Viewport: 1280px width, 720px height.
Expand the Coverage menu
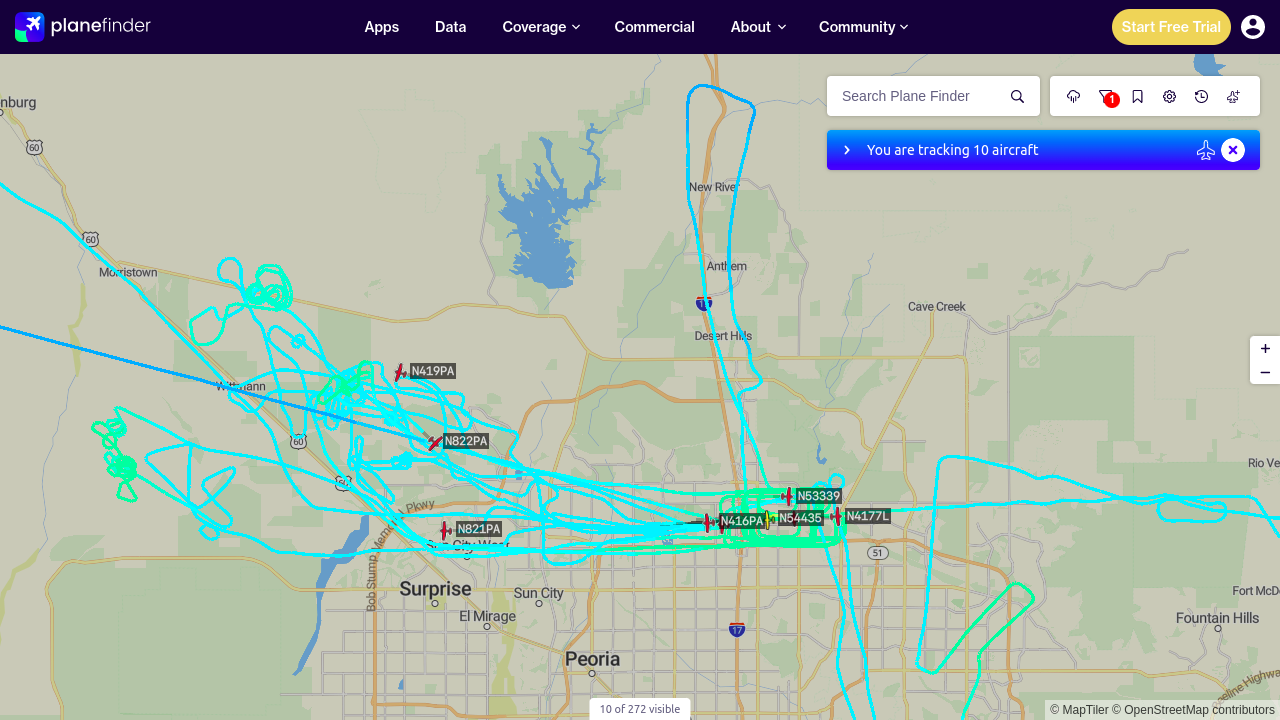pyautogui.click(x=541, y=27)
